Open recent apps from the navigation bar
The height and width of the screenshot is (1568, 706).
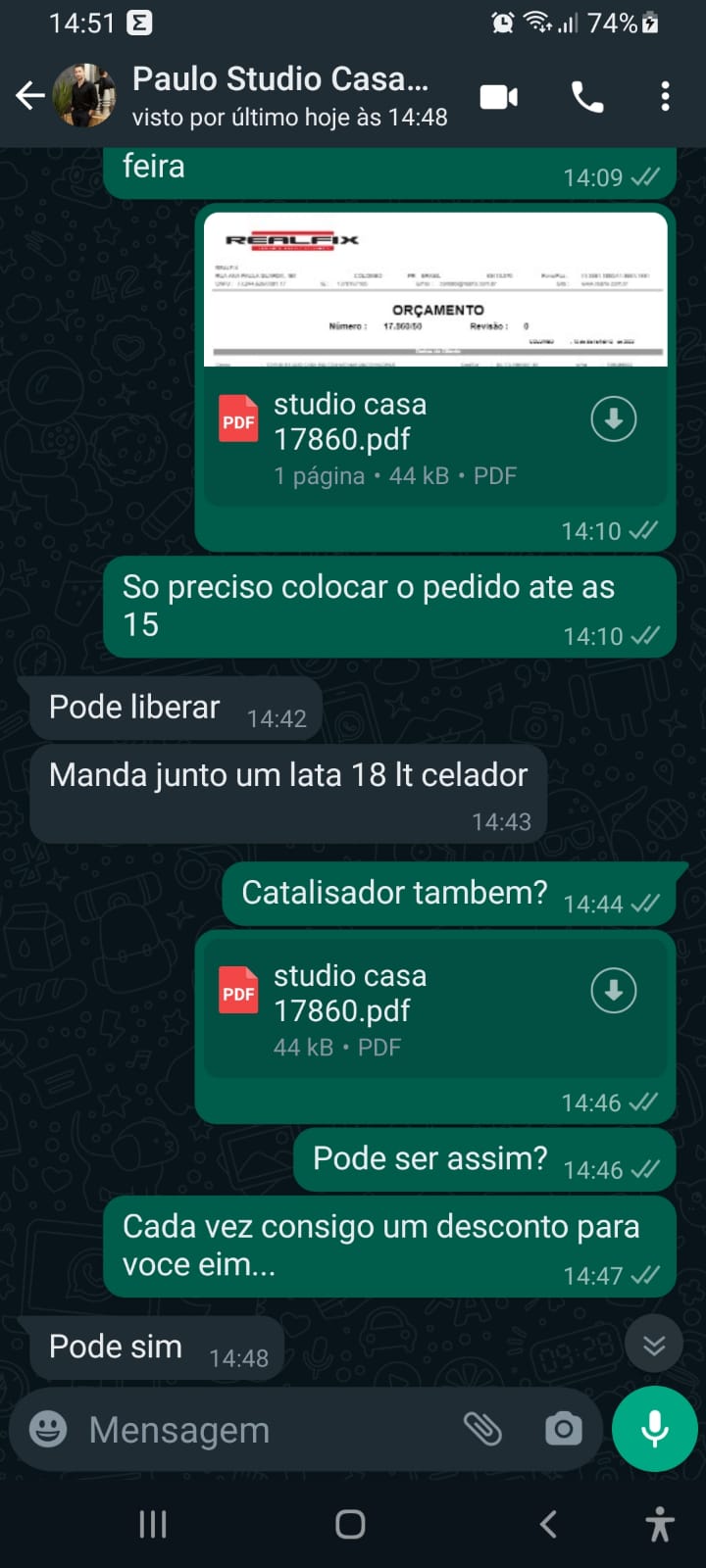[153, 1524]
